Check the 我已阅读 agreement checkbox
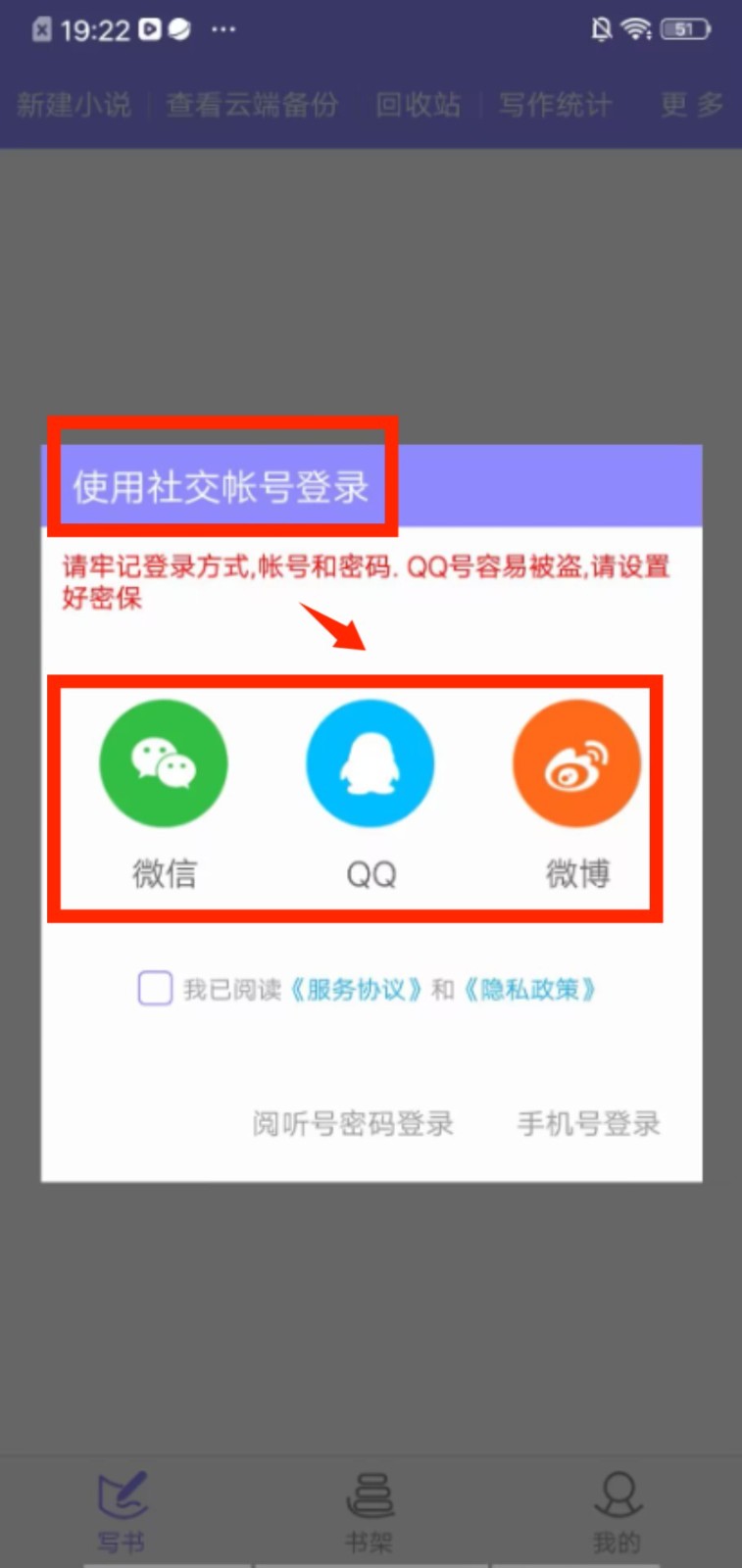Viewport: 742px width, 1568px height. (155, 989)
